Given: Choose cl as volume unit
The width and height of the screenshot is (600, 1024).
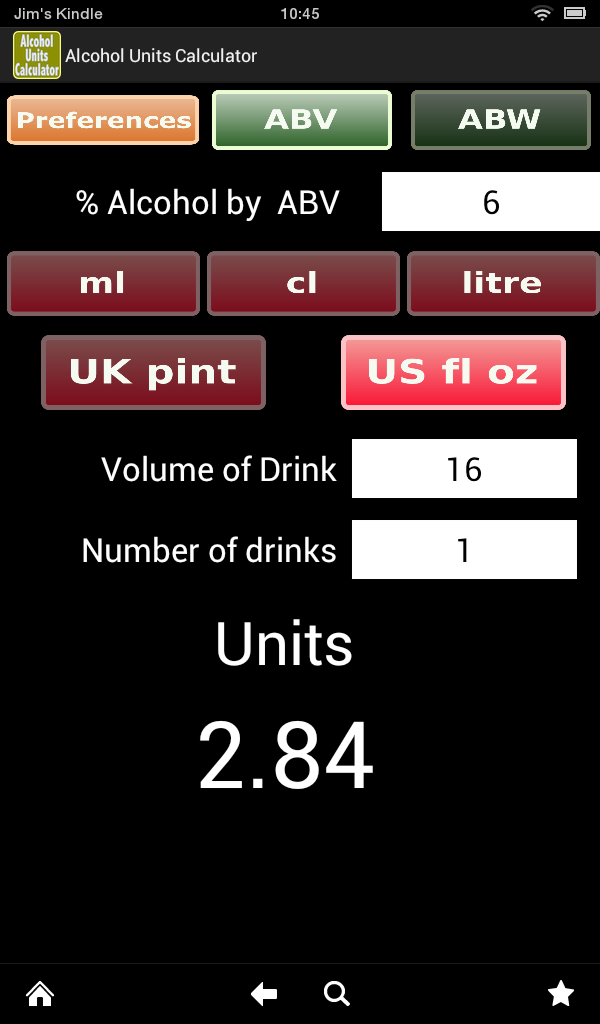Looking at the screenshot, I should [301, 284].
